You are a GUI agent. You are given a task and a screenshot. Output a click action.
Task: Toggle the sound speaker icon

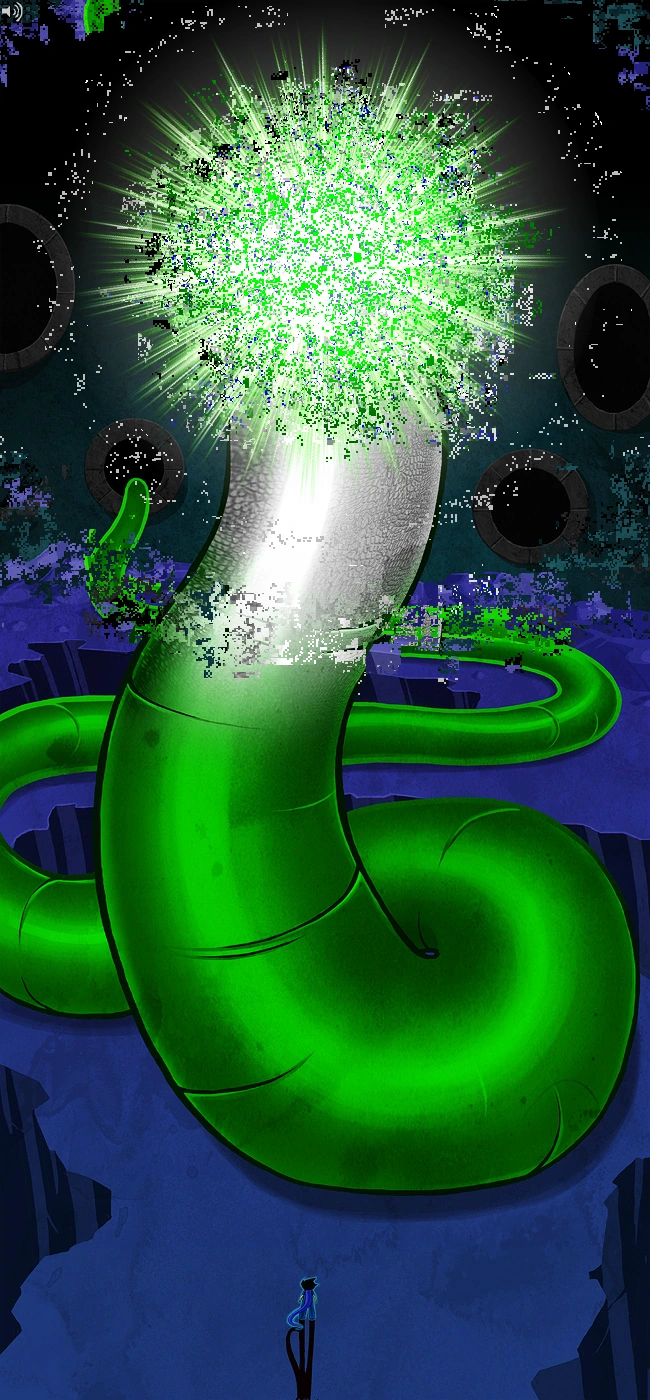pyautogui.click(x=12, y=11)
